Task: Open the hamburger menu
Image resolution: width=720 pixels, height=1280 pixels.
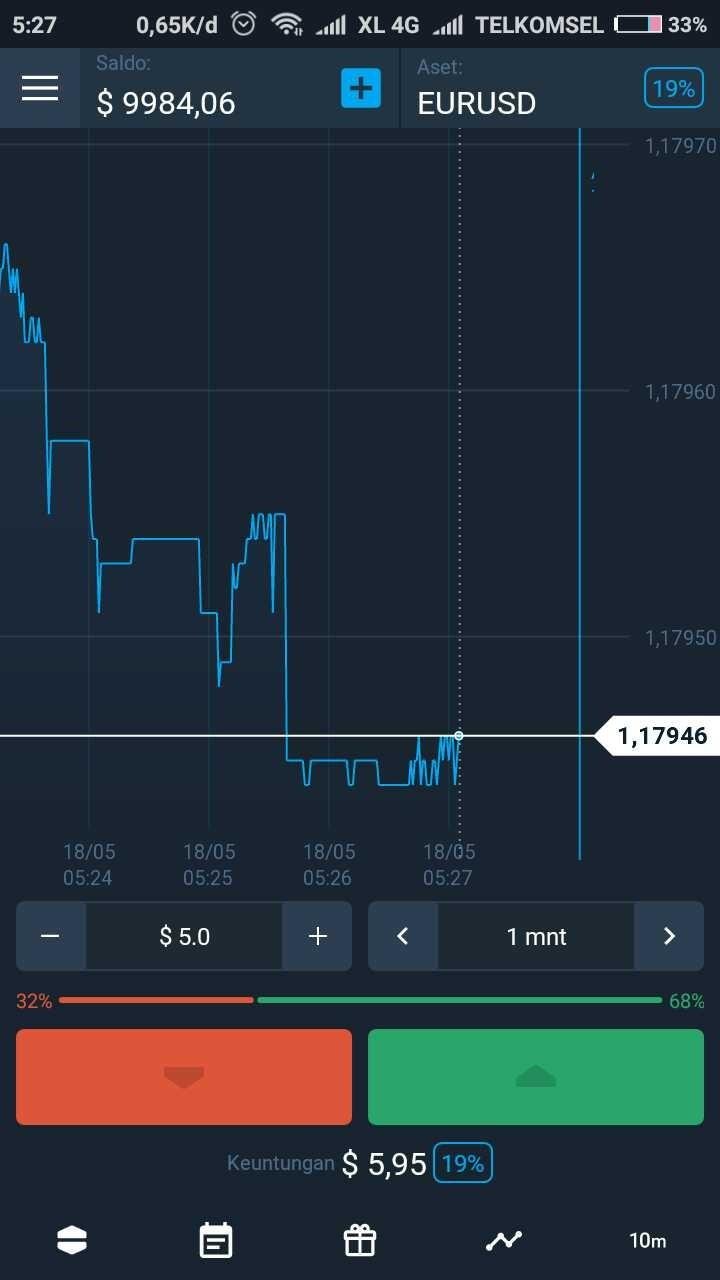Action: click(x=40, y=88)
